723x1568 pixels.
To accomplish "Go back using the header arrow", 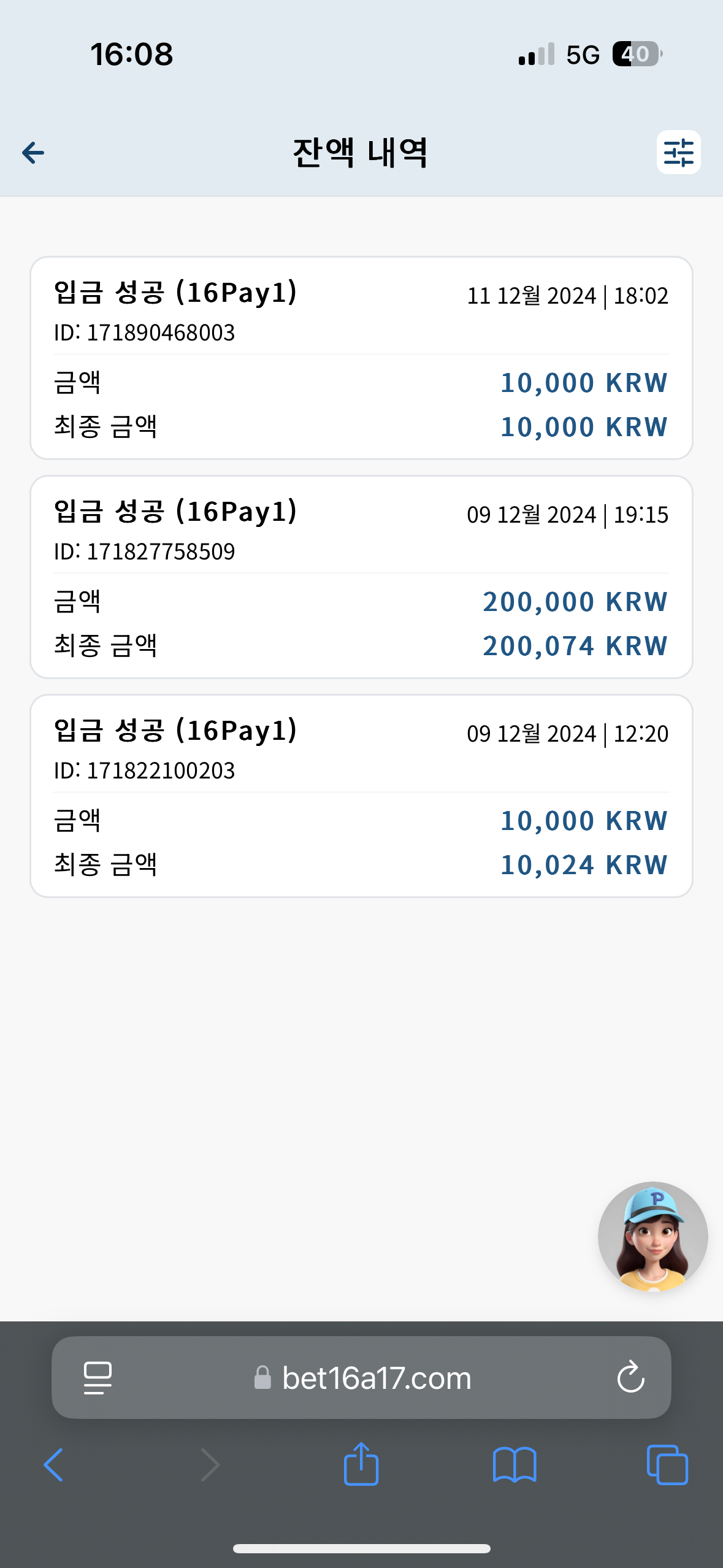I will (33, 153).
